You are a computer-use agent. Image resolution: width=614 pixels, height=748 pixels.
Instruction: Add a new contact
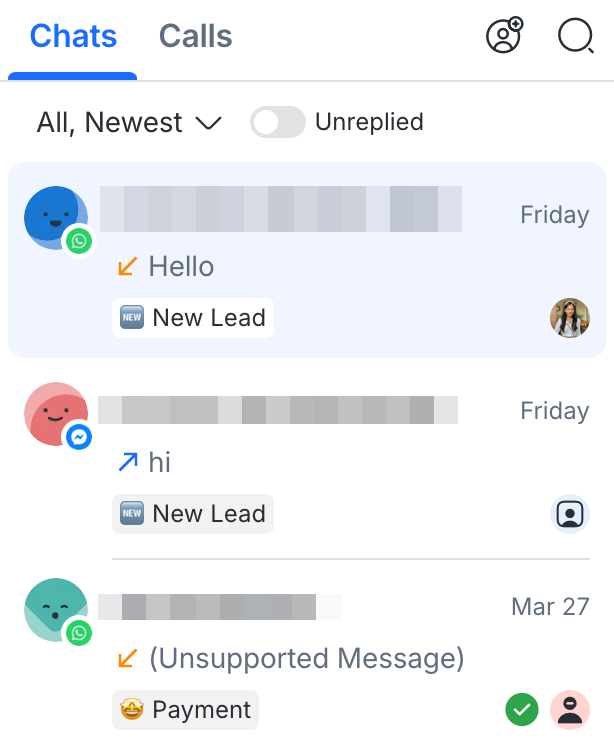pos(504,36)
